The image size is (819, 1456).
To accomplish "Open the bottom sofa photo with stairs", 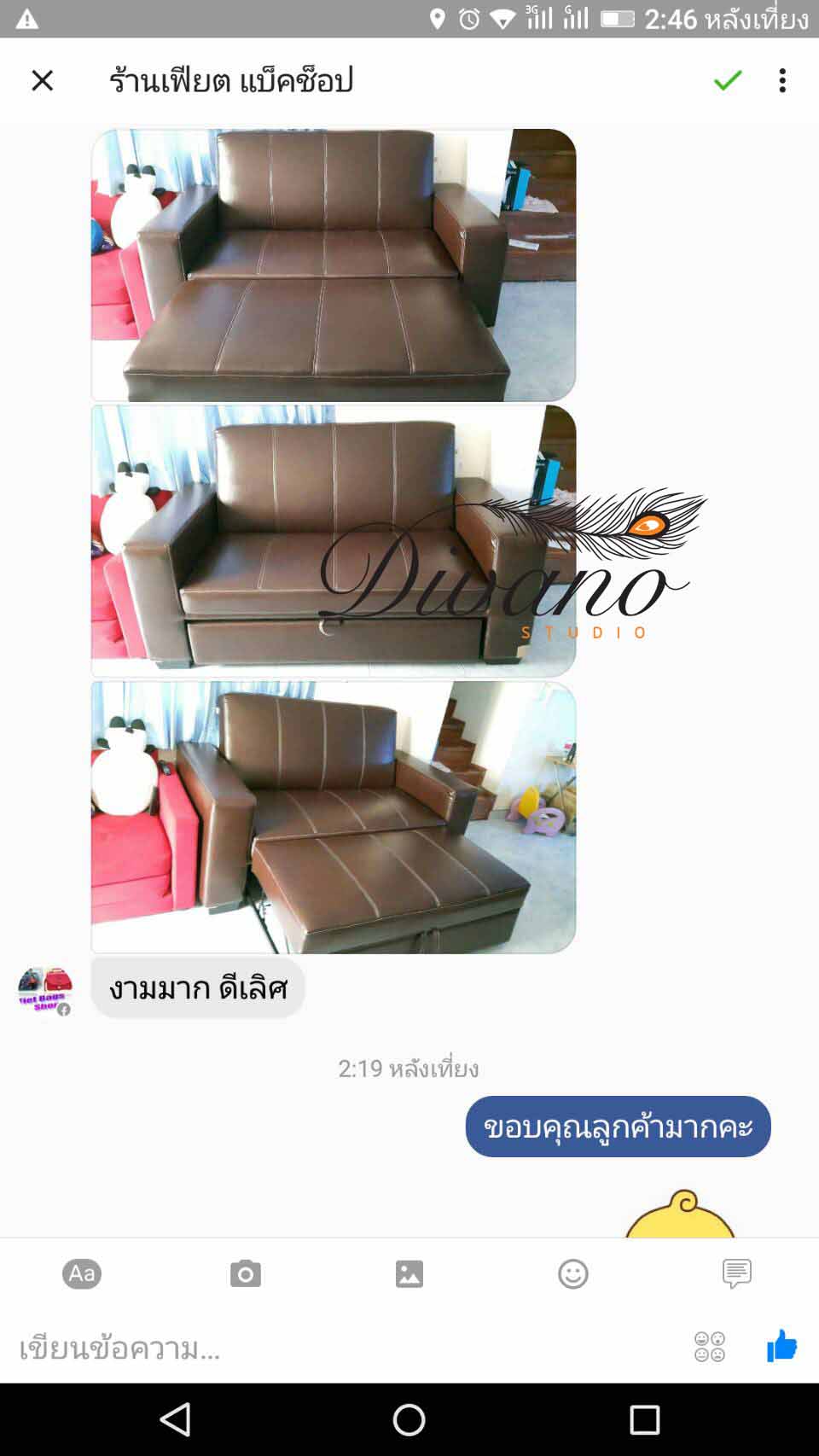I will click(334, 817).
